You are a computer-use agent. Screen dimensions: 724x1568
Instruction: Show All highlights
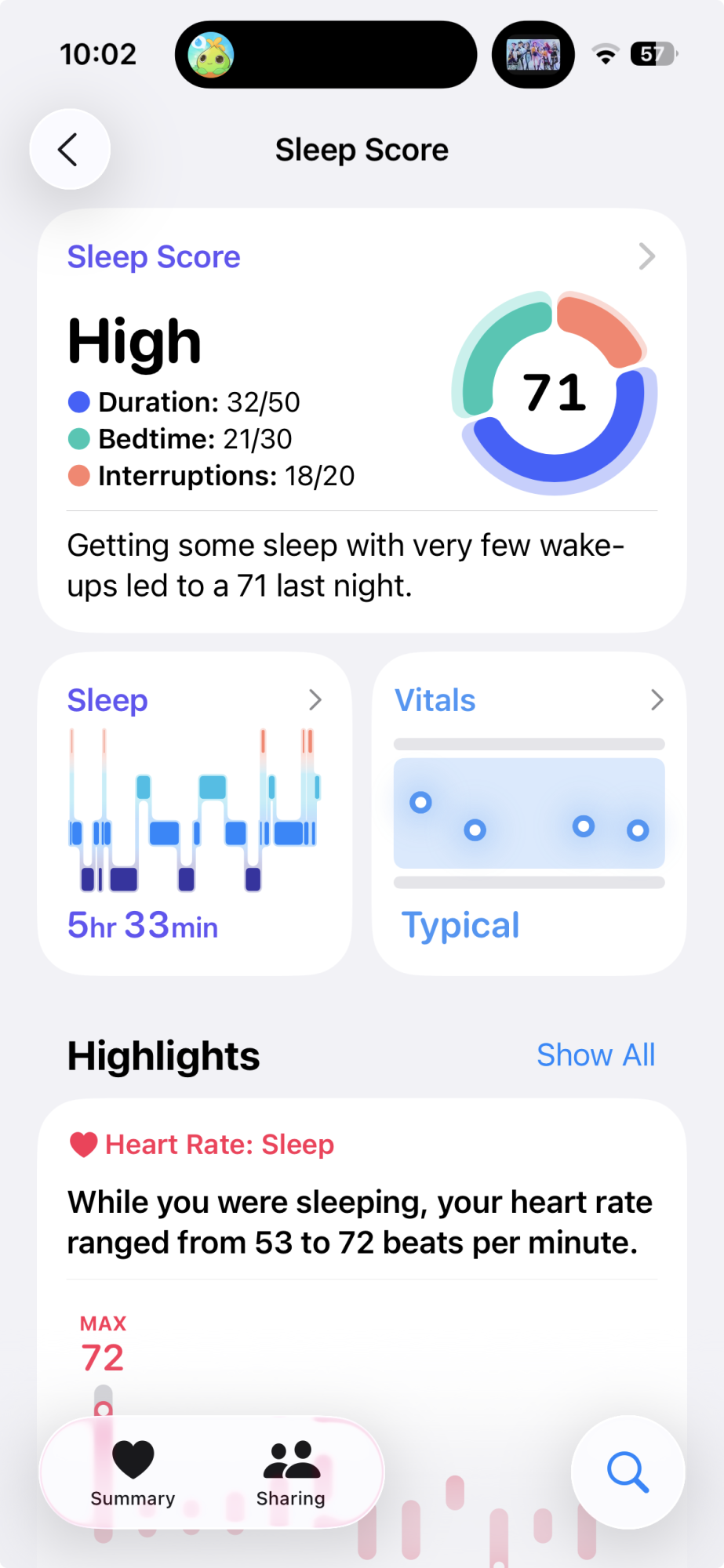pyautogui.click(x=595, y=1055)
